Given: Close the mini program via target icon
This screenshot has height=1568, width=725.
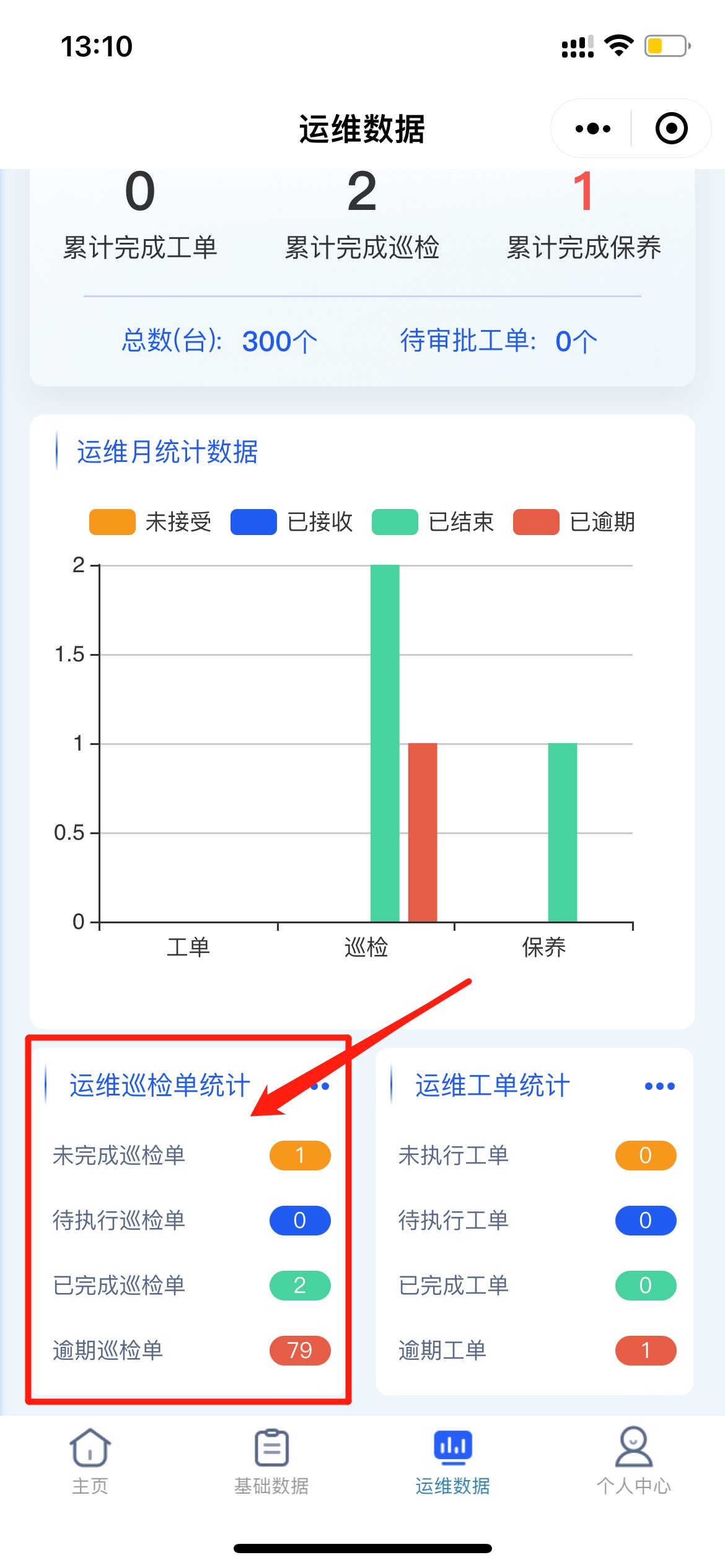Looking at the screenshot, I should click(671, 129).
